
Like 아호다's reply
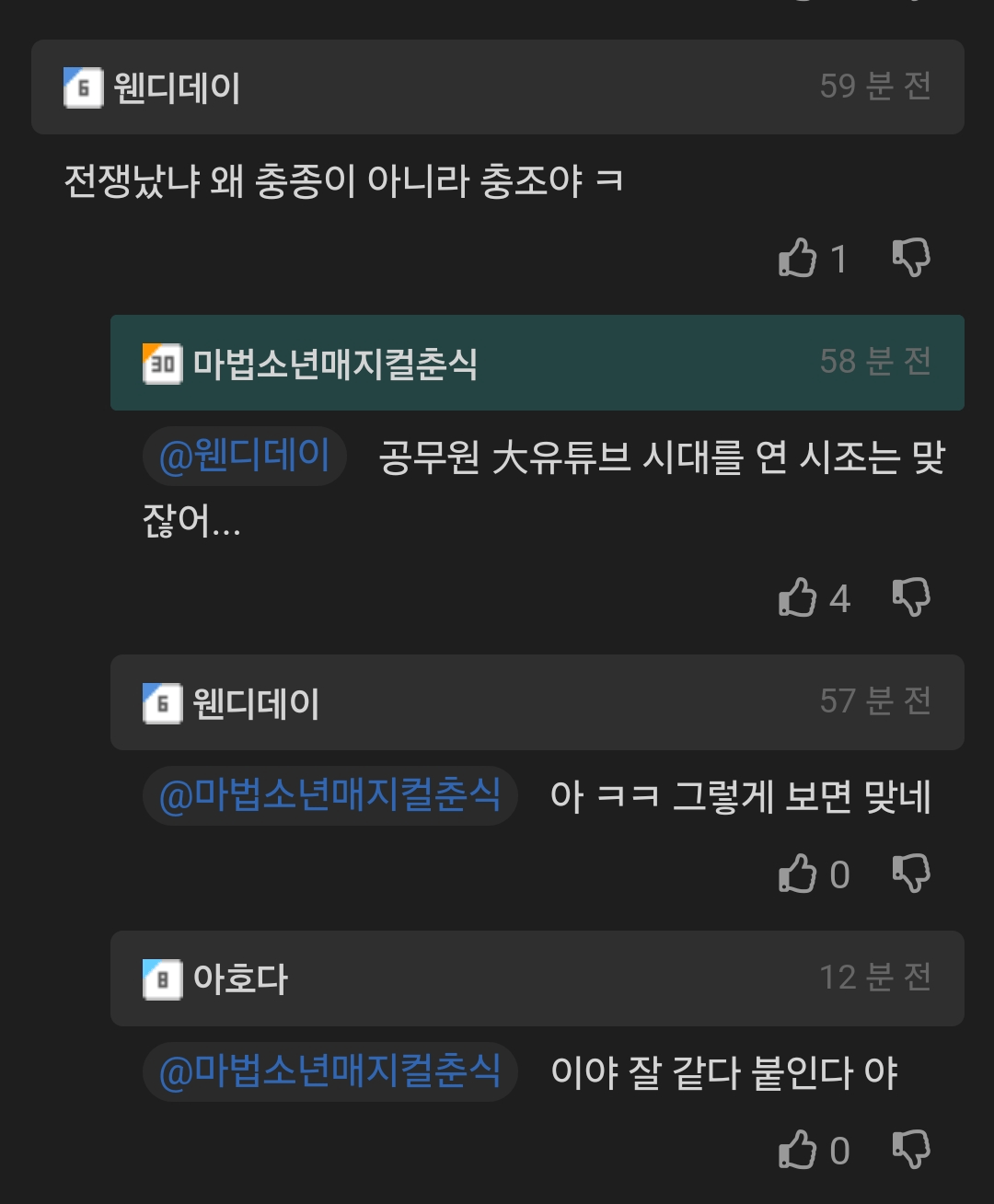pos(798,1151)
